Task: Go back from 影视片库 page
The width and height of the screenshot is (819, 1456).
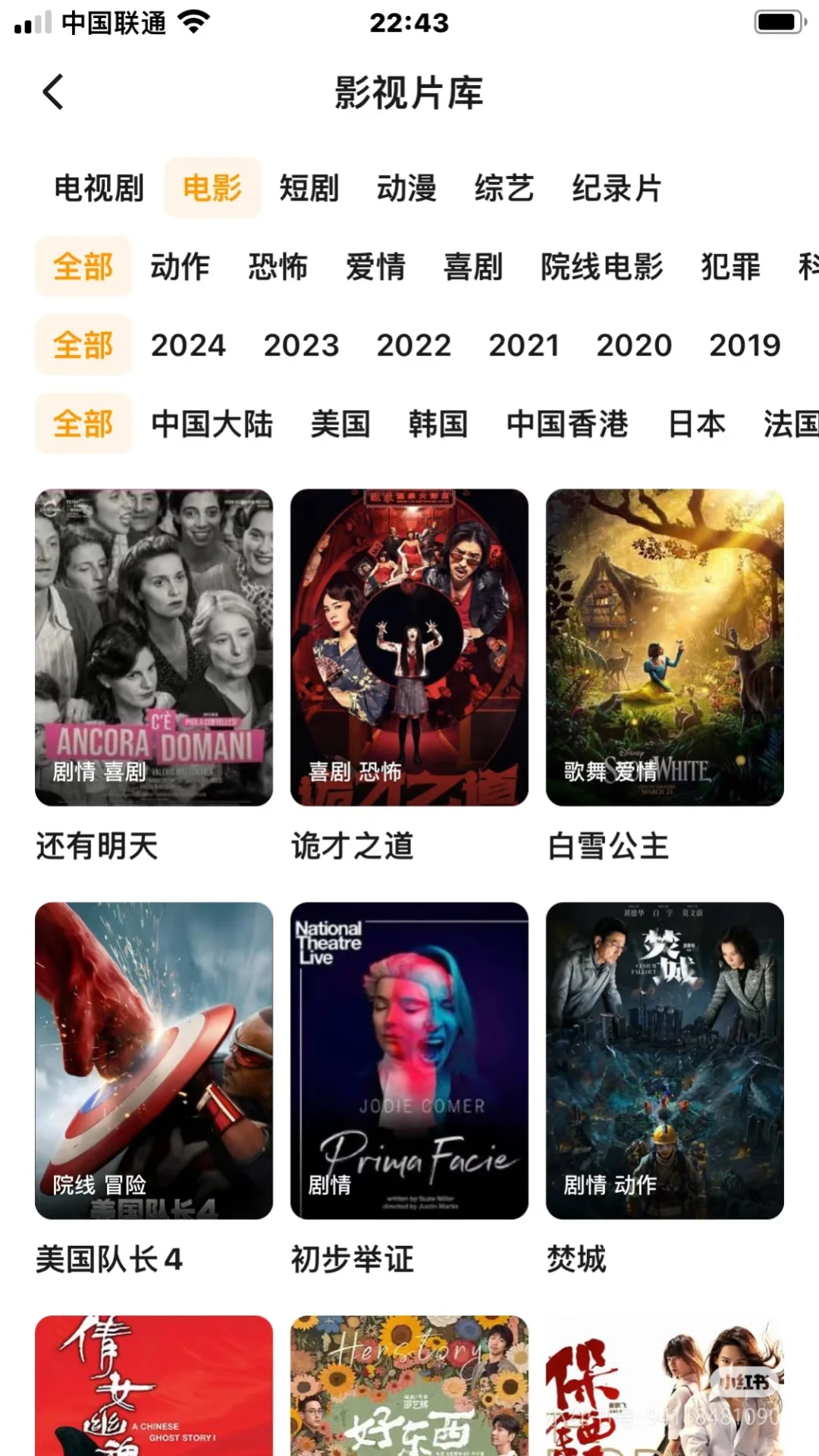Action: [53, 93]
